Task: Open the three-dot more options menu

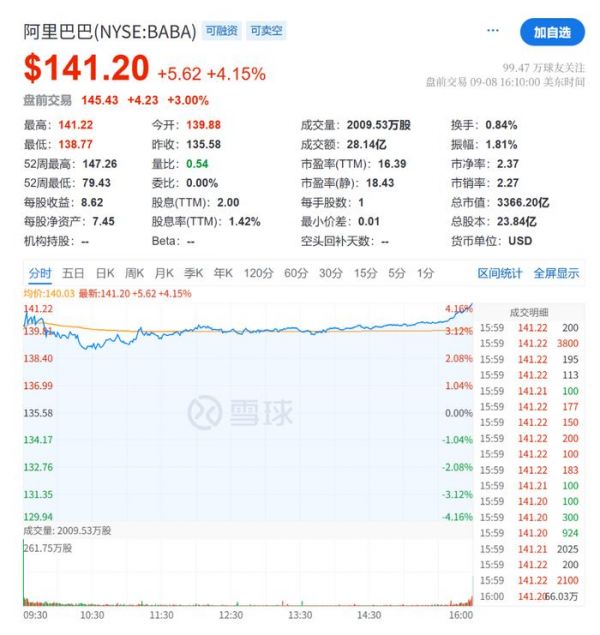Action: (x=492, y=31)
